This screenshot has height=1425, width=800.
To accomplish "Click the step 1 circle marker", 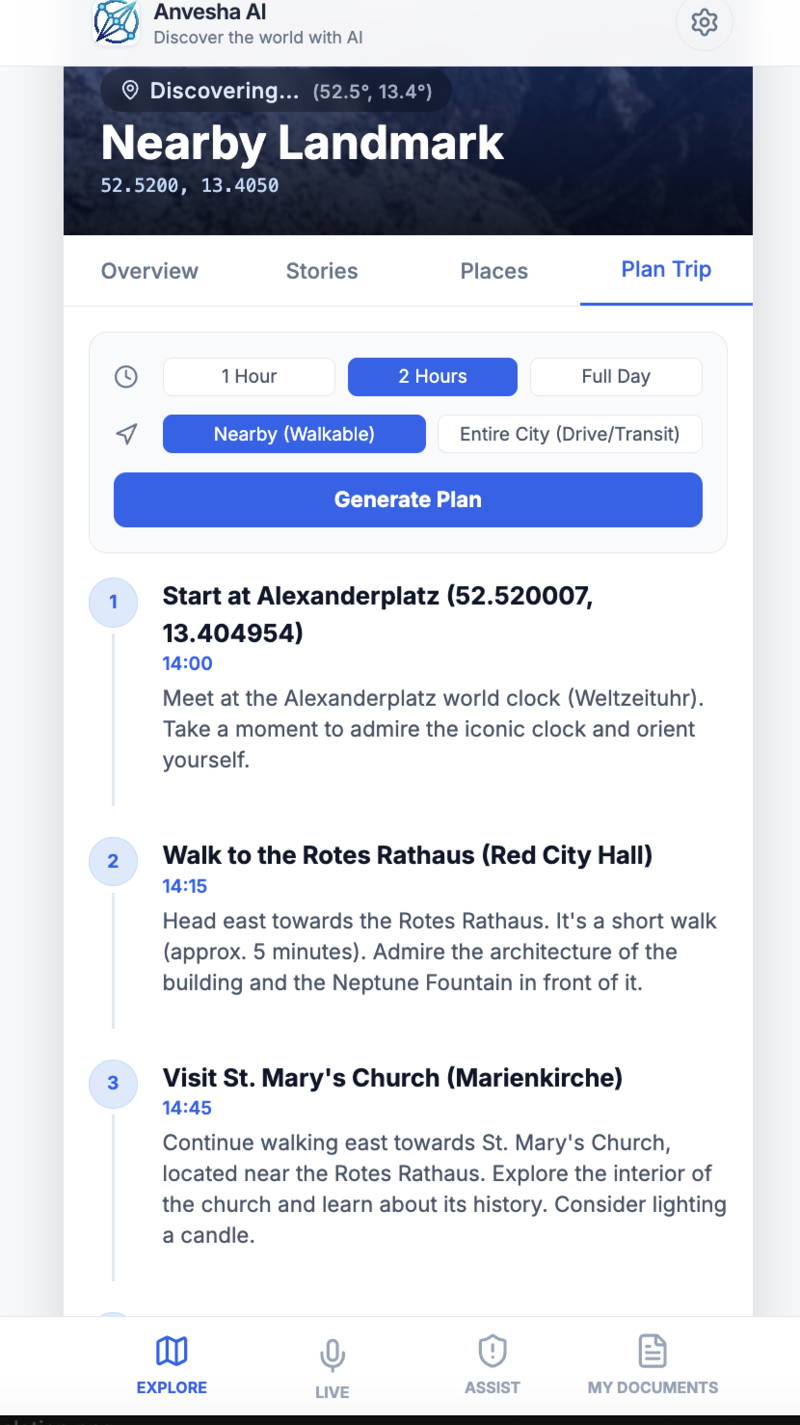I will pyautogui.click(x=113, y=603).
